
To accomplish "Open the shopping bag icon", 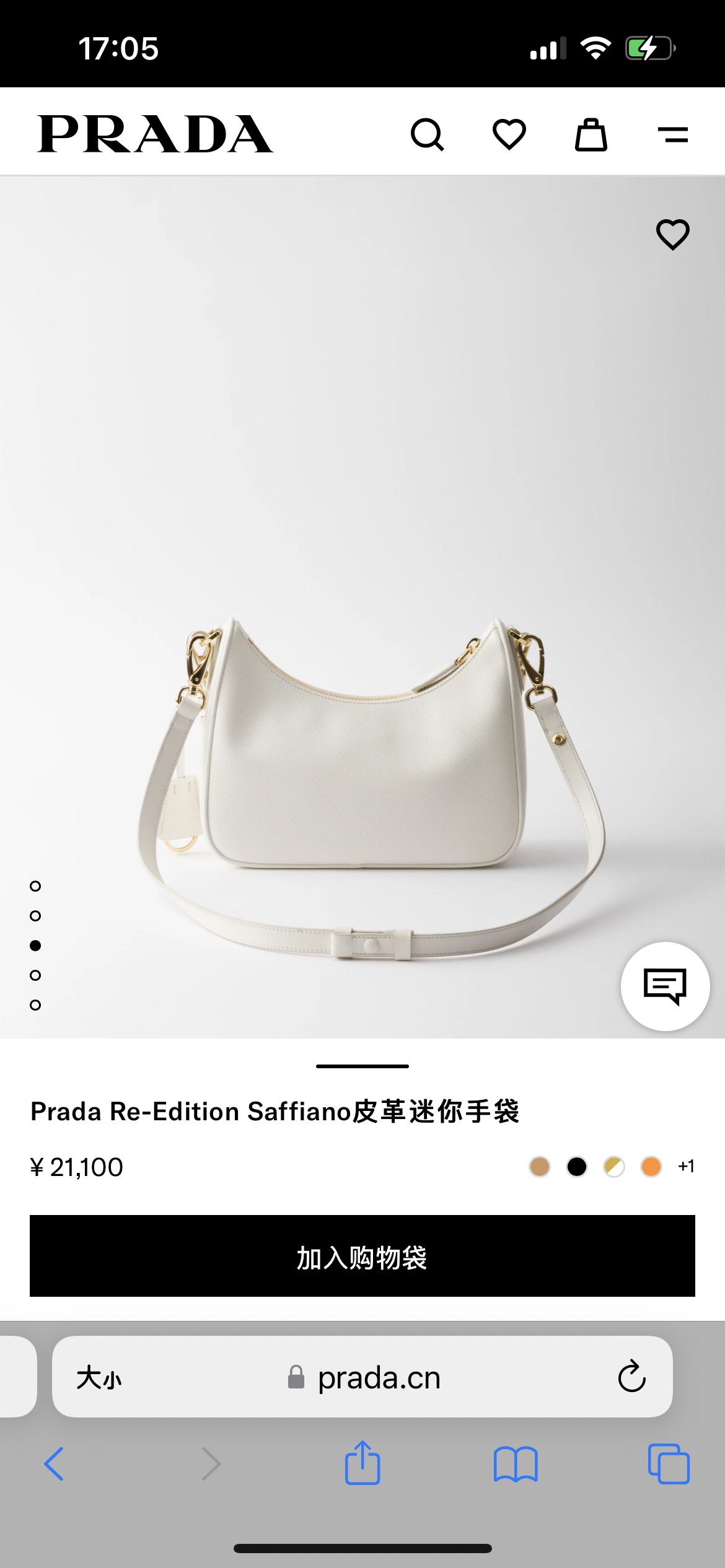I will point(591,134).
